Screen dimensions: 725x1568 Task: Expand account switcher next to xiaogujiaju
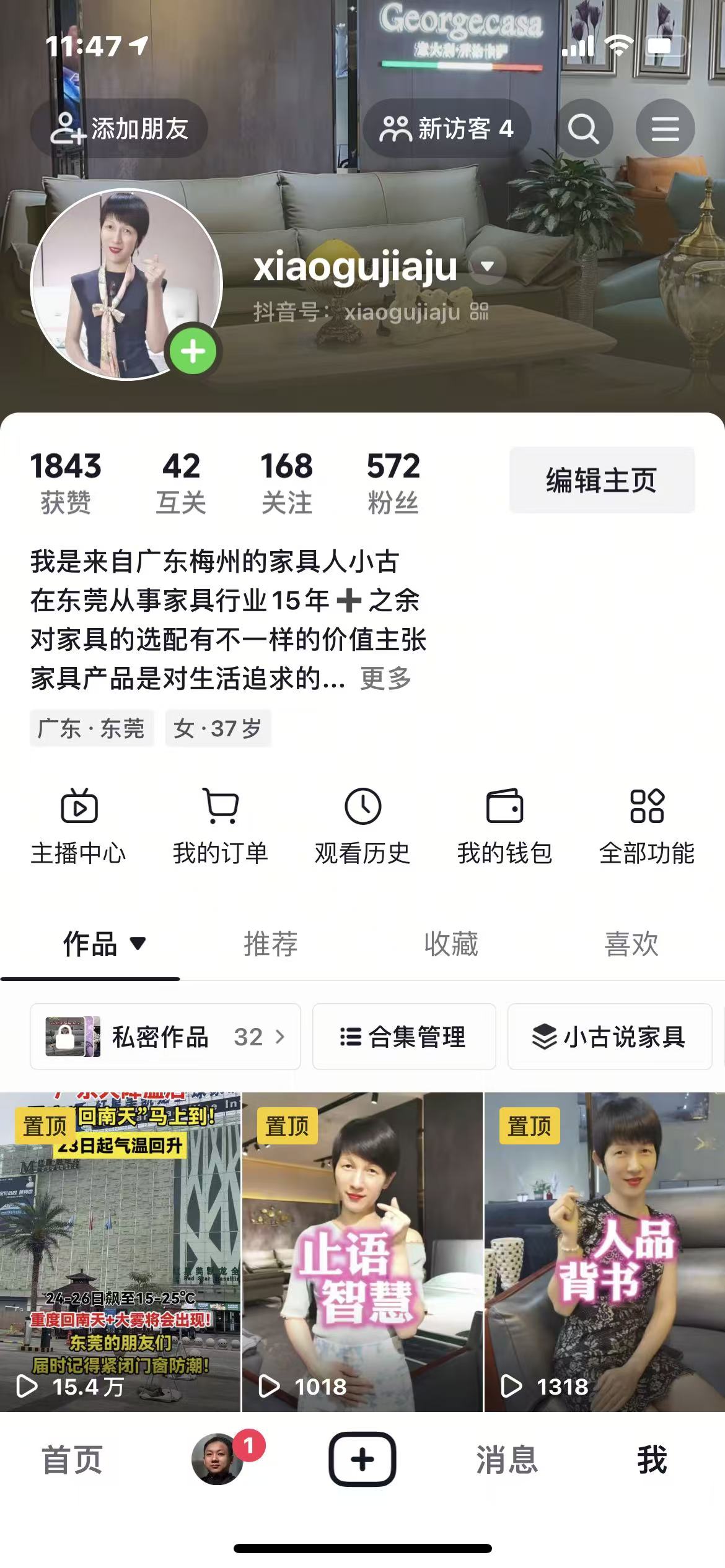[488, 266]
